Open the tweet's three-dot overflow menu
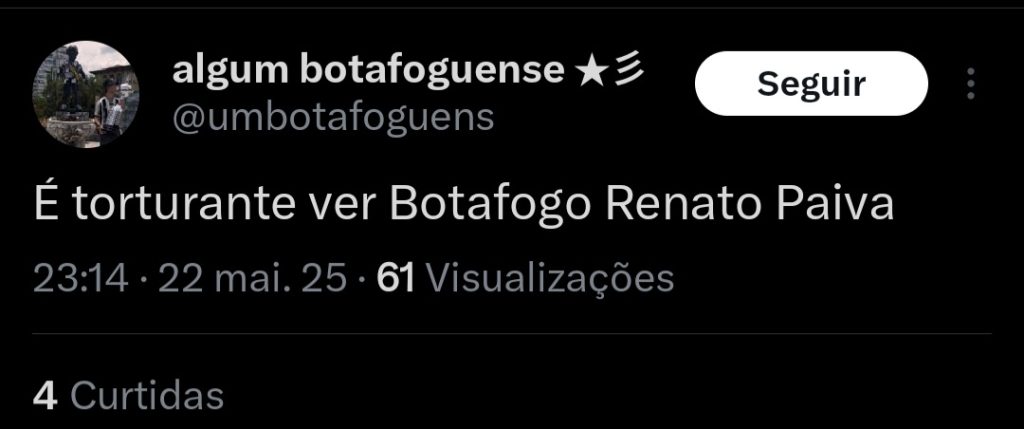Screen dimensions: 1024x429 970,84
